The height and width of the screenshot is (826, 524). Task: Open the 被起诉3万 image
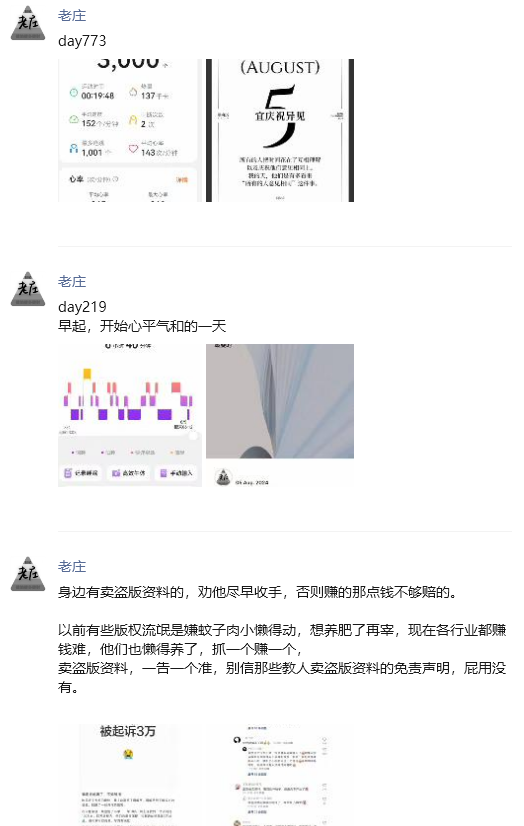[x=130, y=774]
